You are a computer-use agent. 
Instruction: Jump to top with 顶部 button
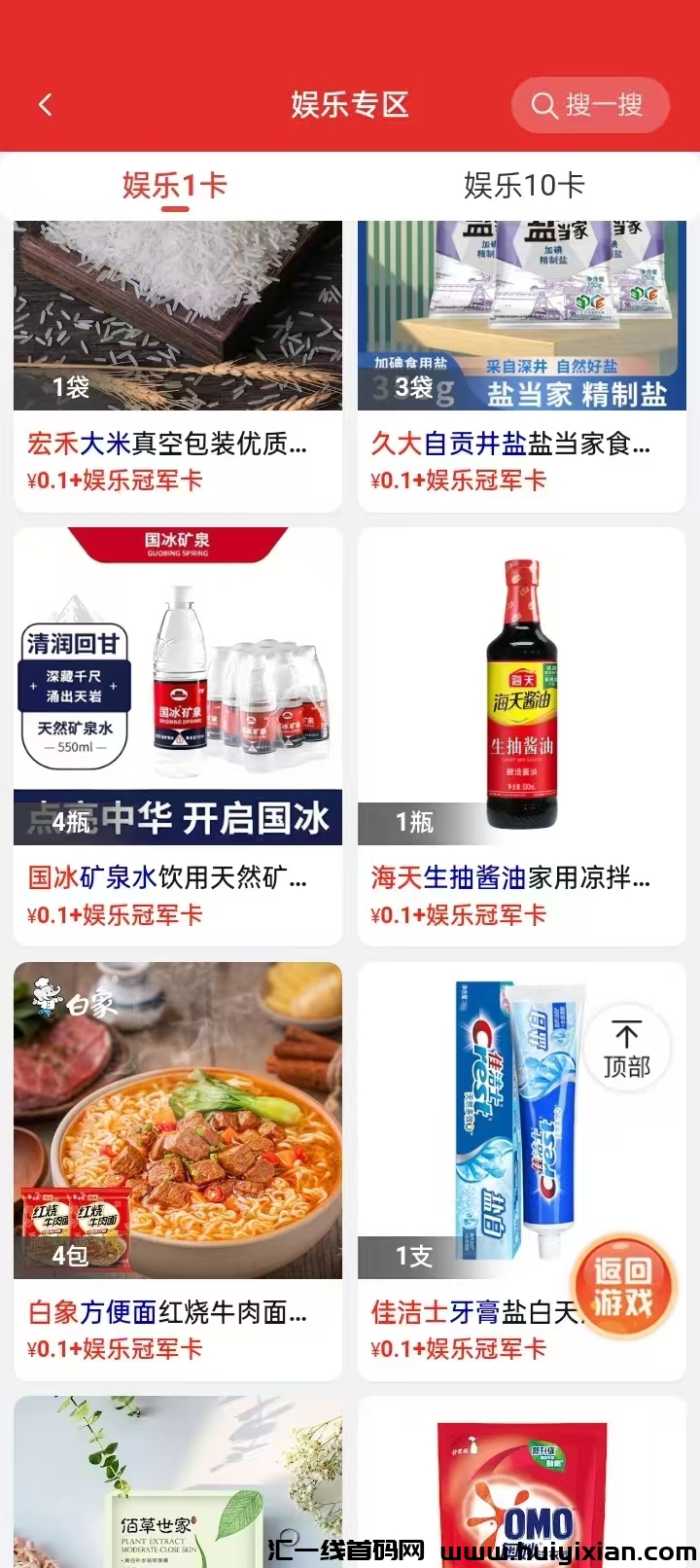(627, 1051)
